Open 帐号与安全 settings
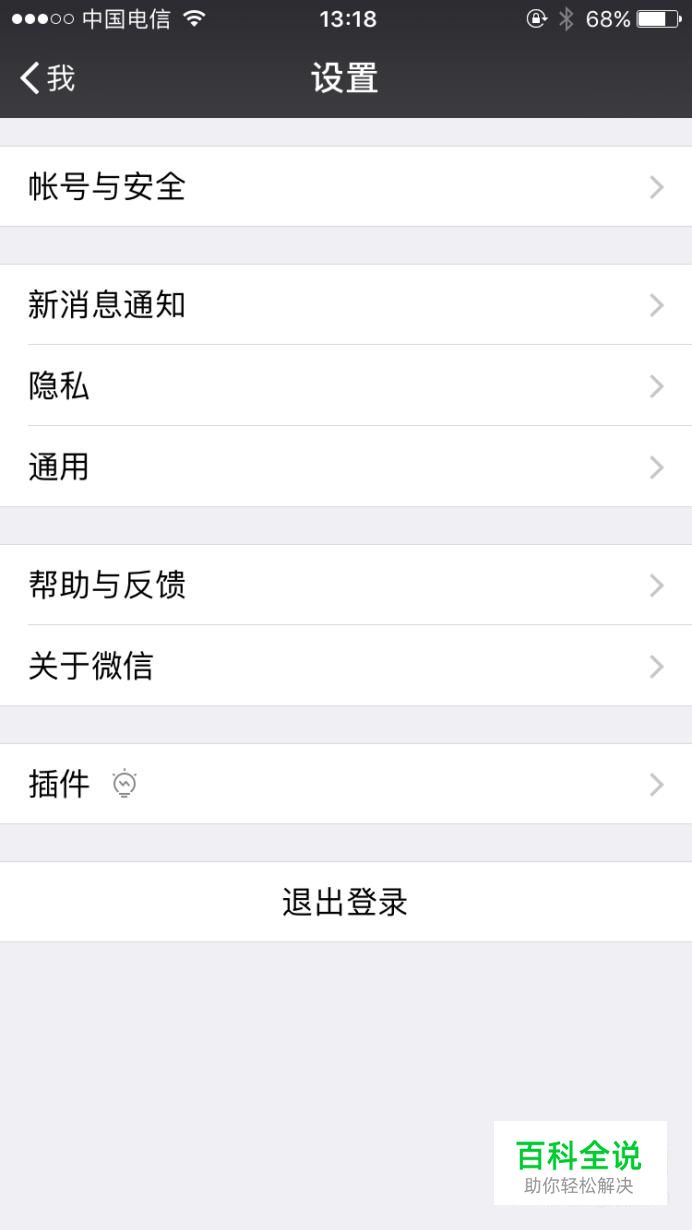 pyautogui.click(x=345, y=187)
